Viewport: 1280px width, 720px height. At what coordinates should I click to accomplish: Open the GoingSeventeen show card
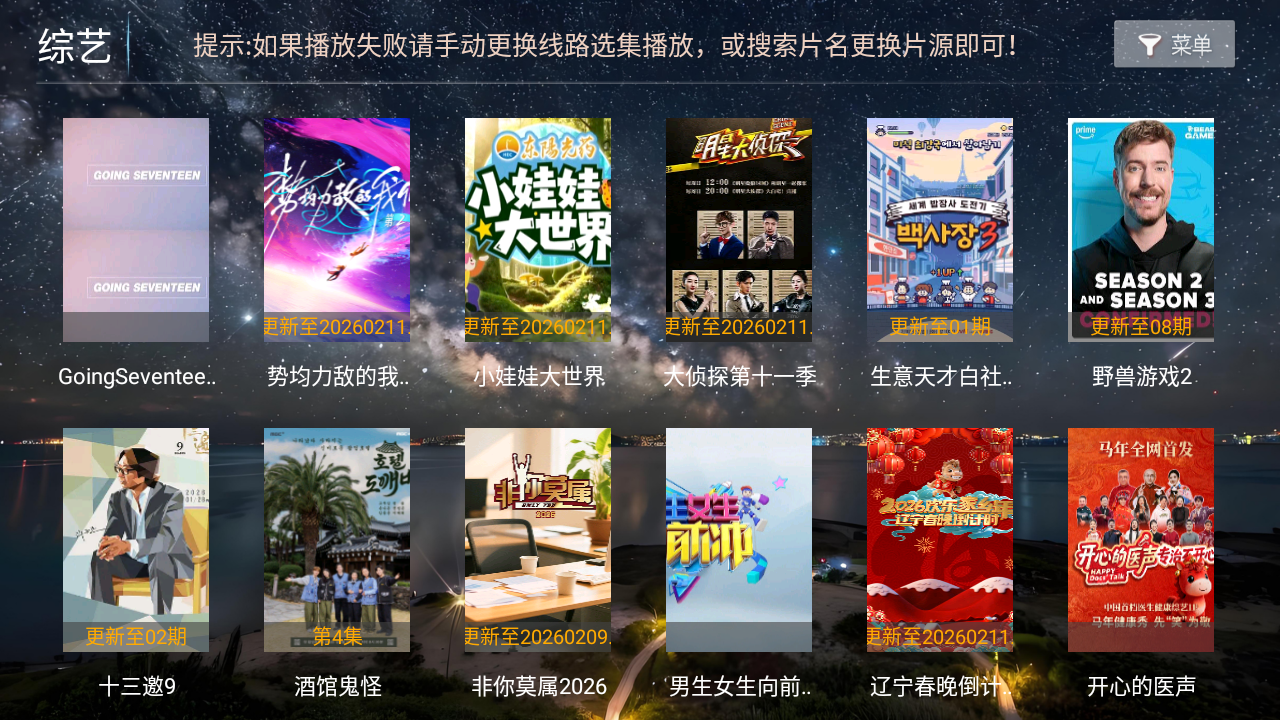pyautogui.click(x=136, y=230)
